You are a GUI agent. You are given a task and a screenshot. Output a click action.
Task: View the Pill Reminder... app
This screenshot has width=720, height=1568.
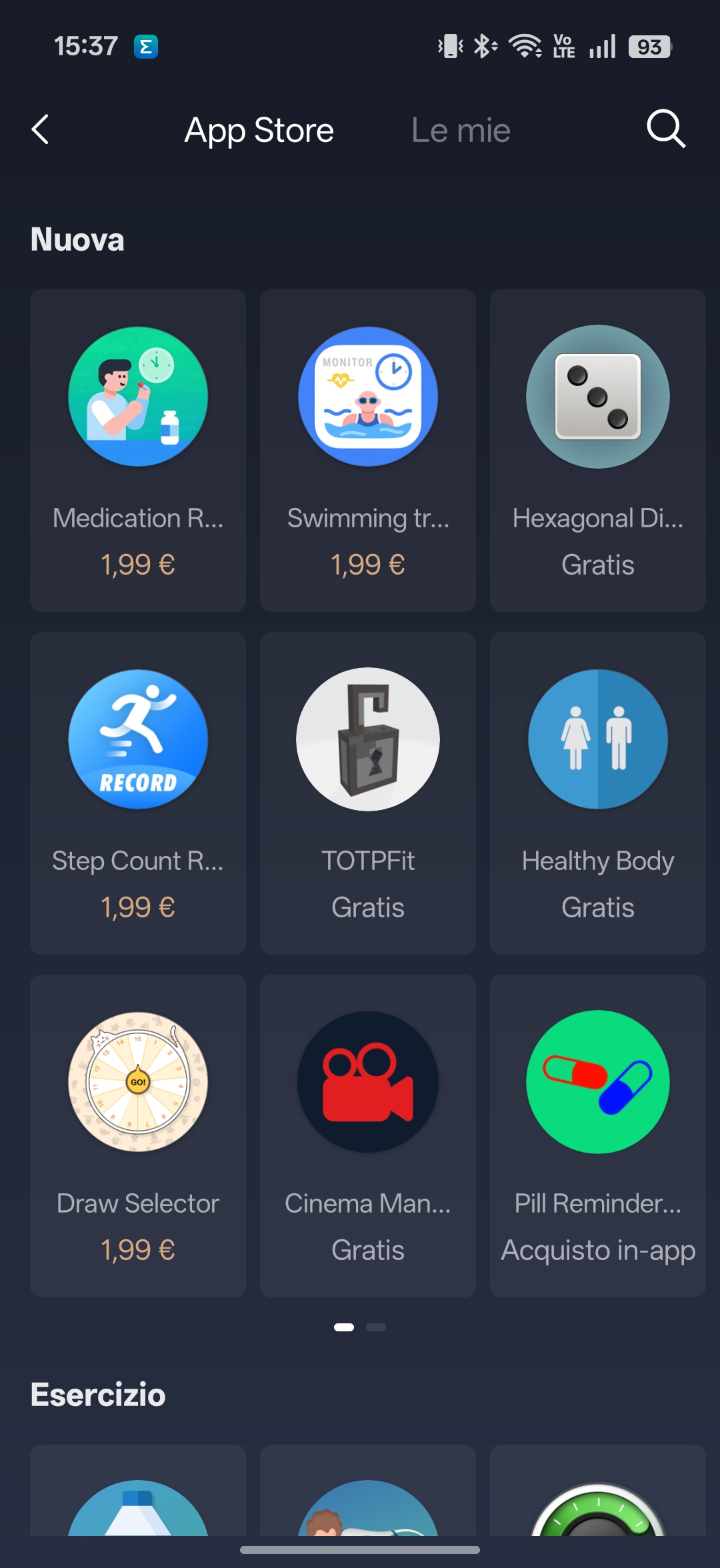pos(598,1135)
